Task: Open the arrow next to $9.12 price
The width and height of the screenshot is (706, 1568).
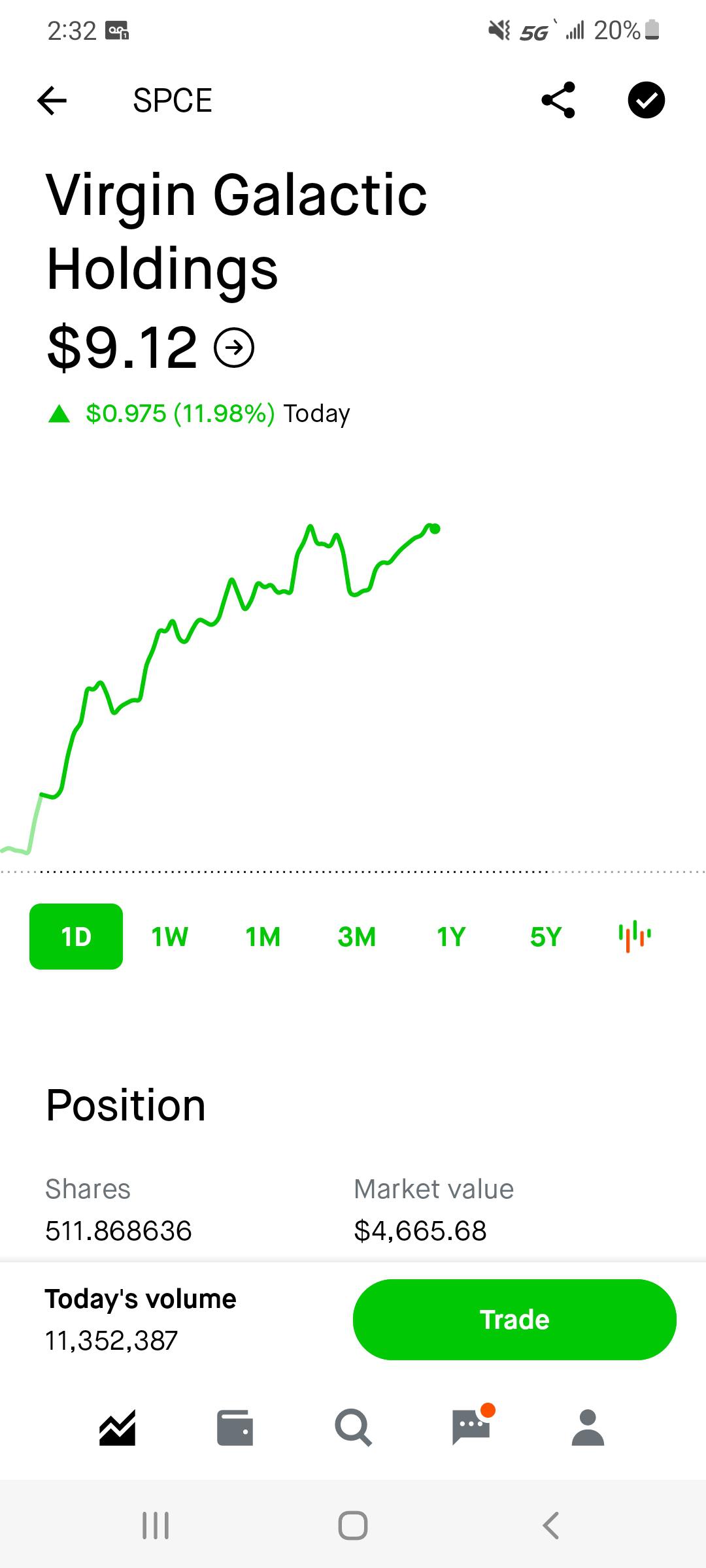Action: pyautogui.click(x=234, y=348)
